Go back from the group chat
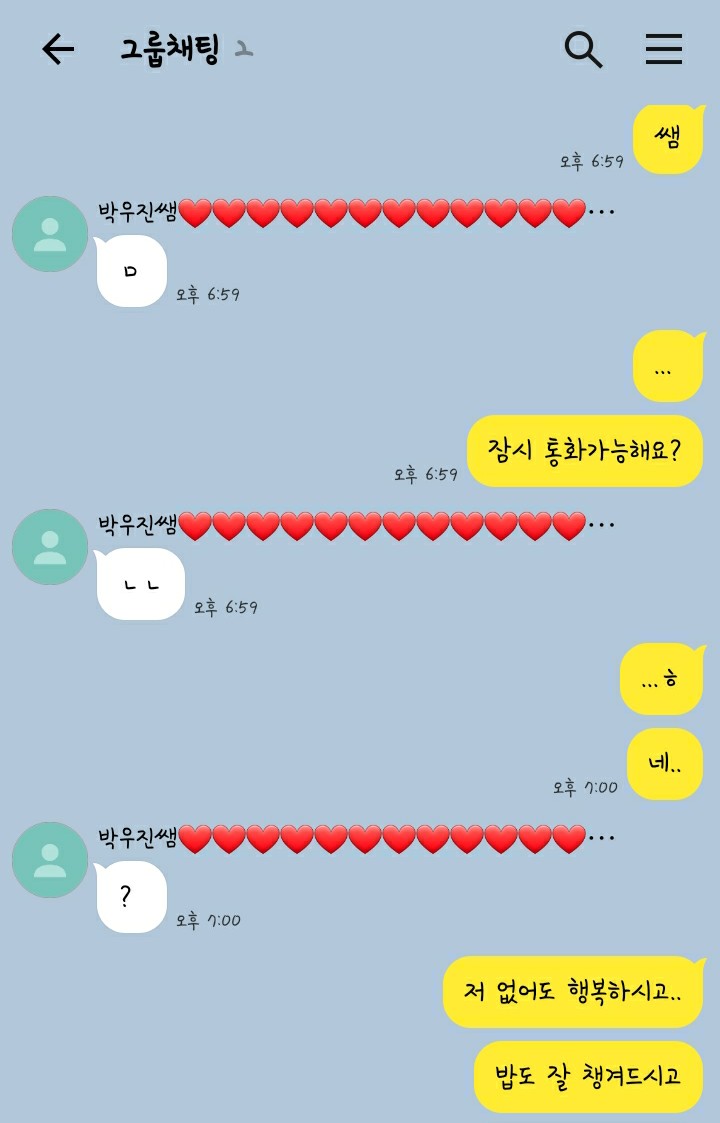This screenshot has width=720, height=1123. [x=58, y=49]
